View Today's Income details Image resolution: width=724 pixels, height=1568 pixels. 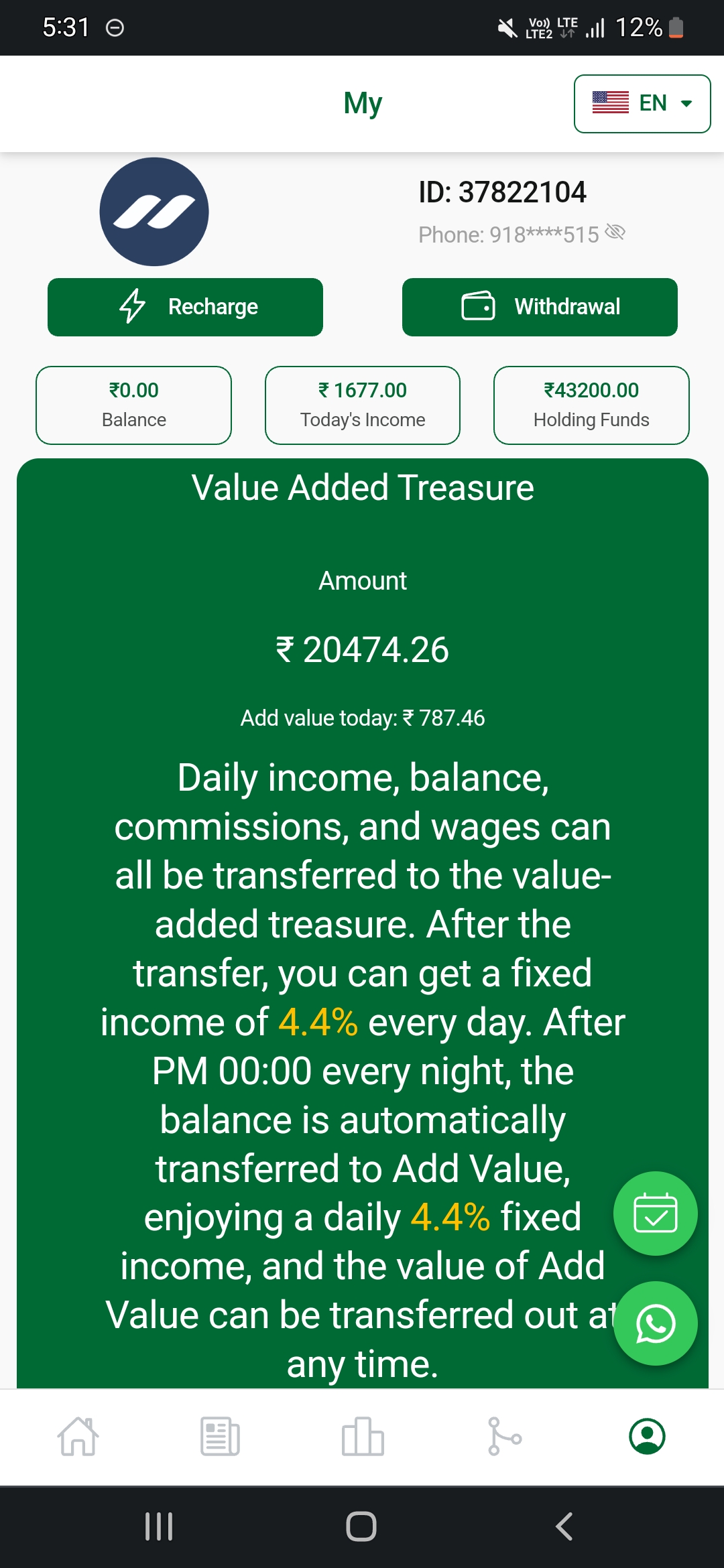coord(362,405)
